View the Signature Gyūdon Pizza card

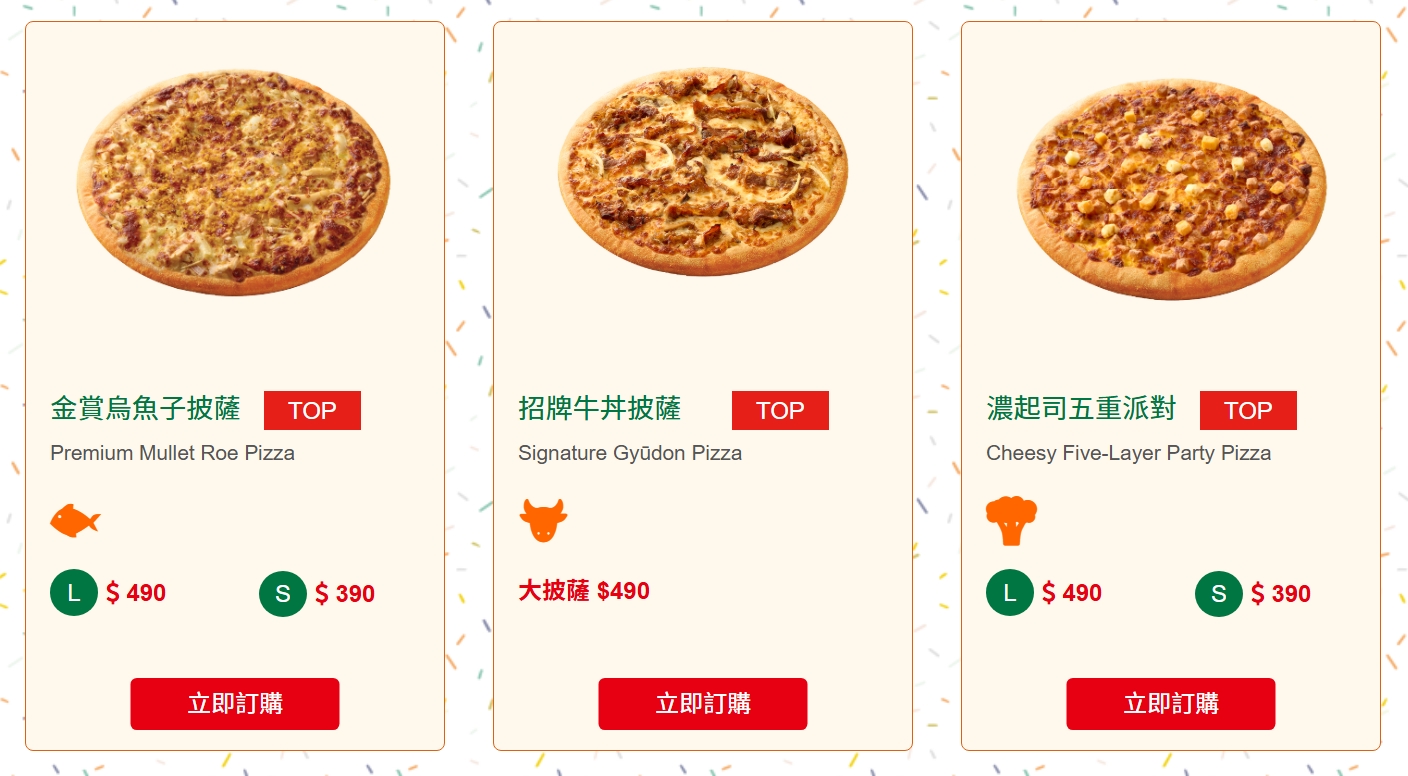(x=702, y=172)
